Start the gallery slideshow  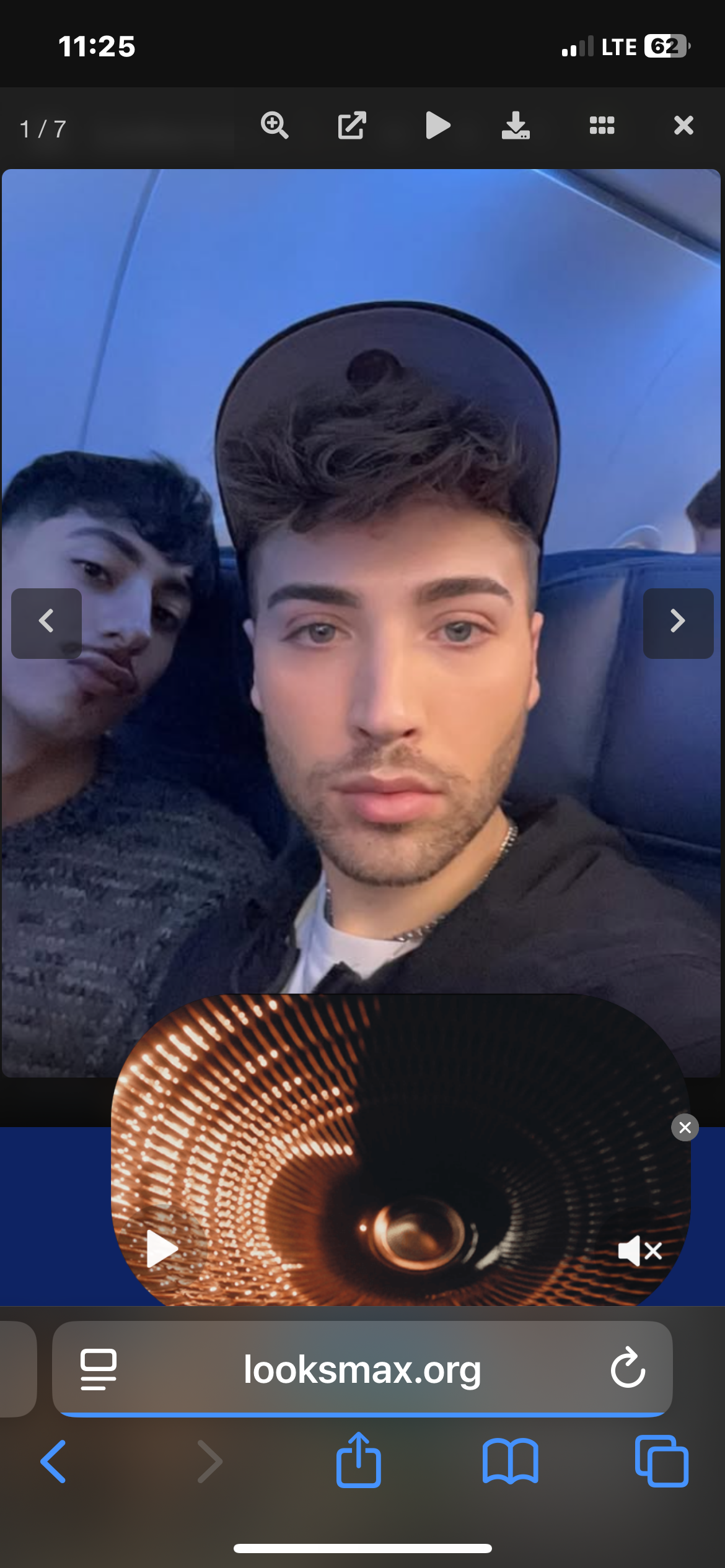point(437,126)
